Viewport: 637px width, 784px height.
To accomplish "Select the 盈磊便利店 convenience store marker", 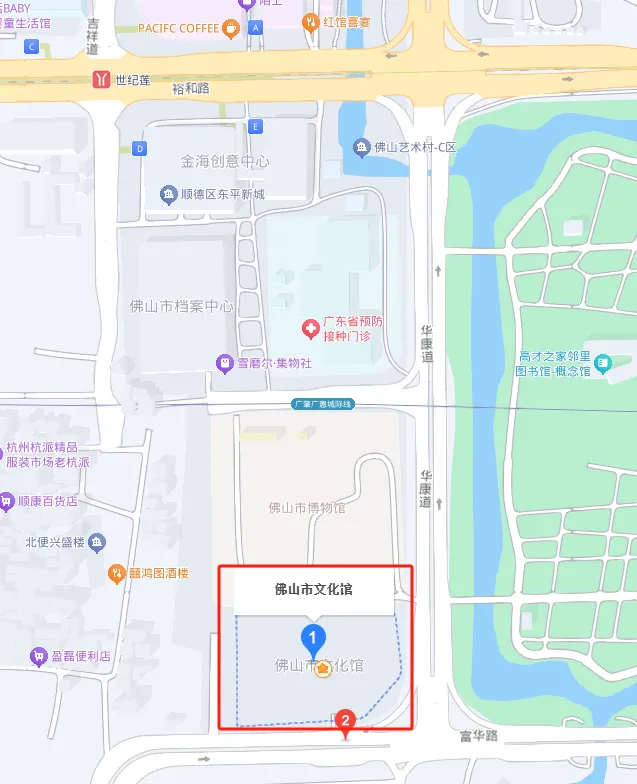I will tap(39, 657).
